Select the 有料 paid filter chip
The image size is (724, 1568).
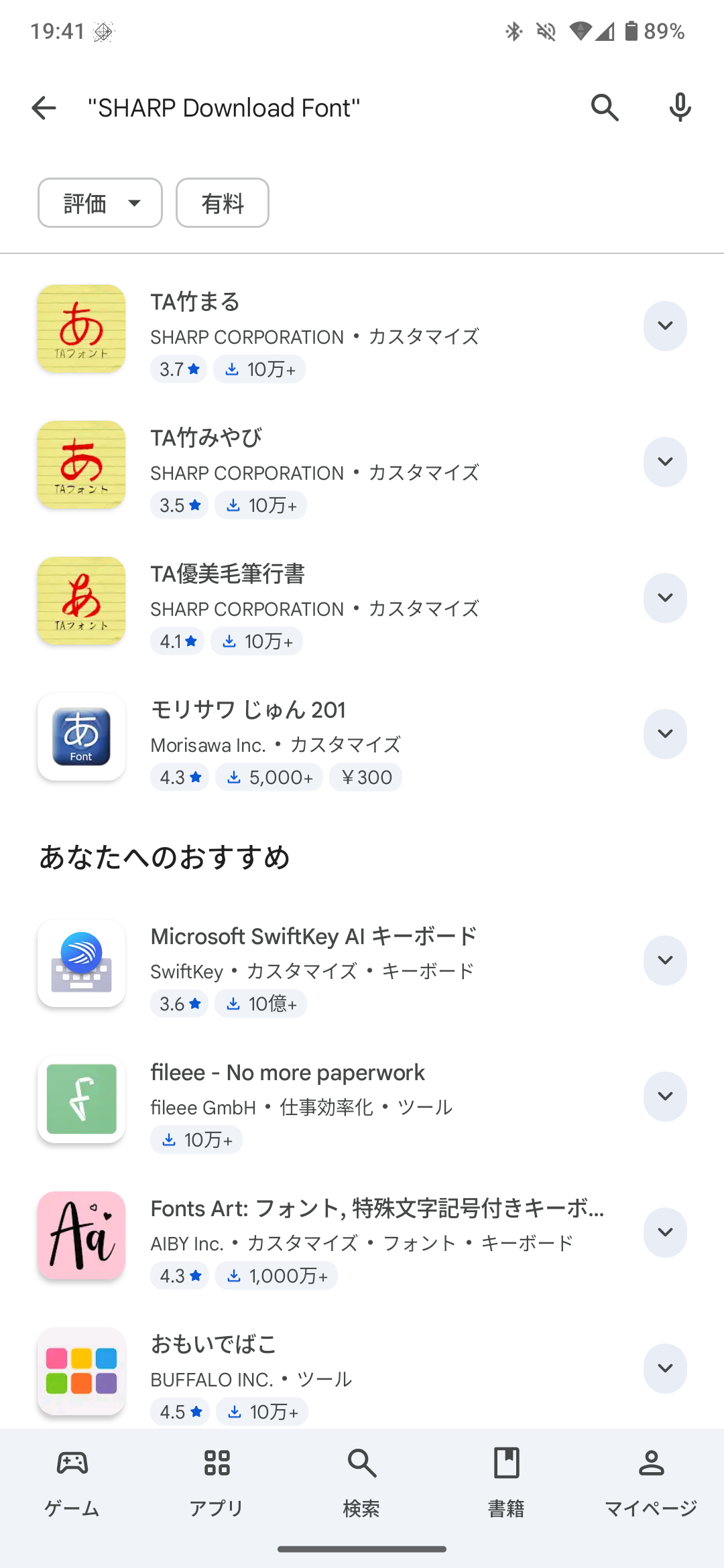click(x=223, y=203)
